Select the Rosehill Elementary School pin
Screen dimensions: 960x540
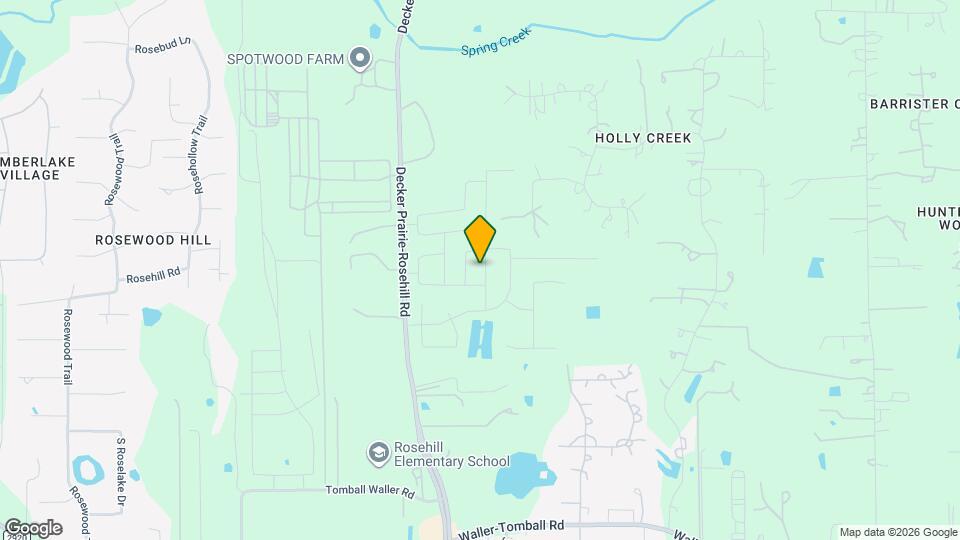[x=378, y=454]
